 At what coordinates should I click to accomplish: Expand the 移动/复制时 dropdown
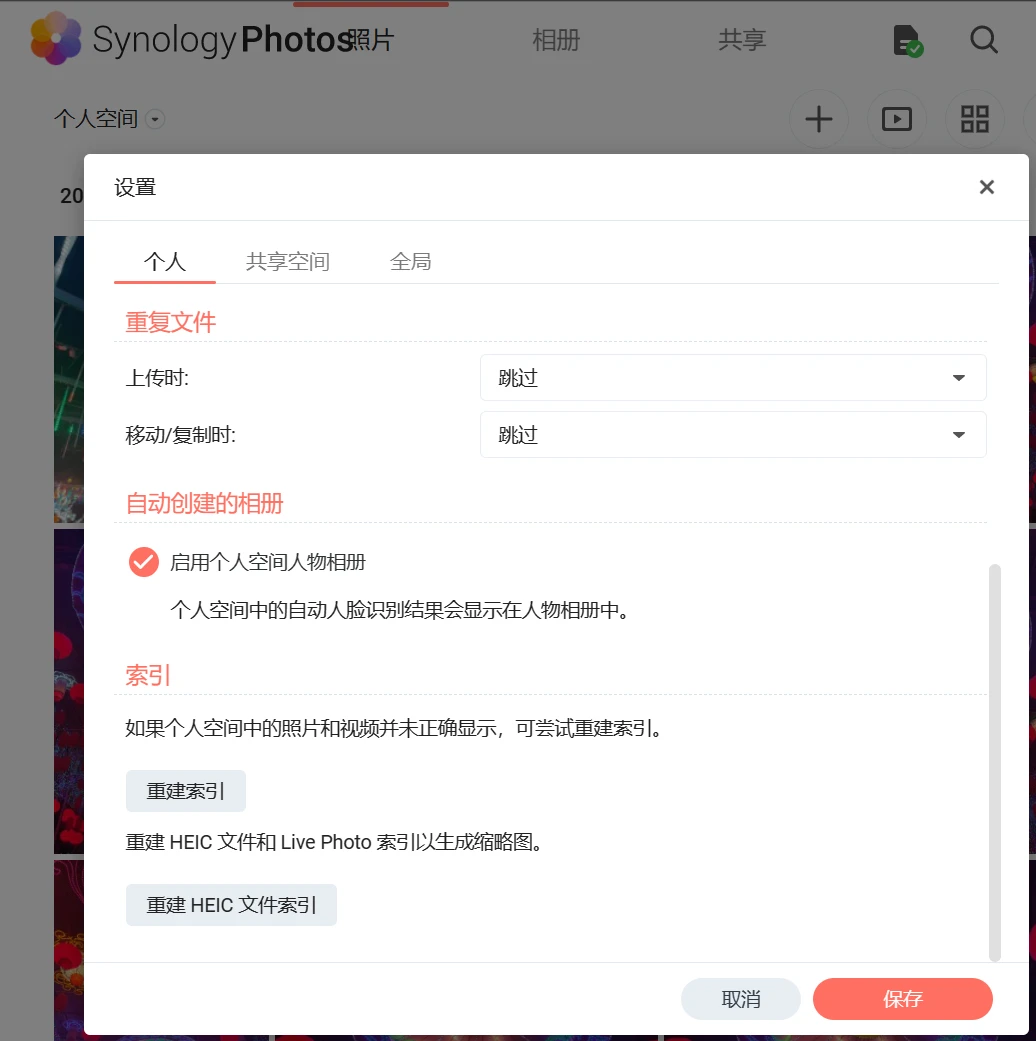click(733, 435)
